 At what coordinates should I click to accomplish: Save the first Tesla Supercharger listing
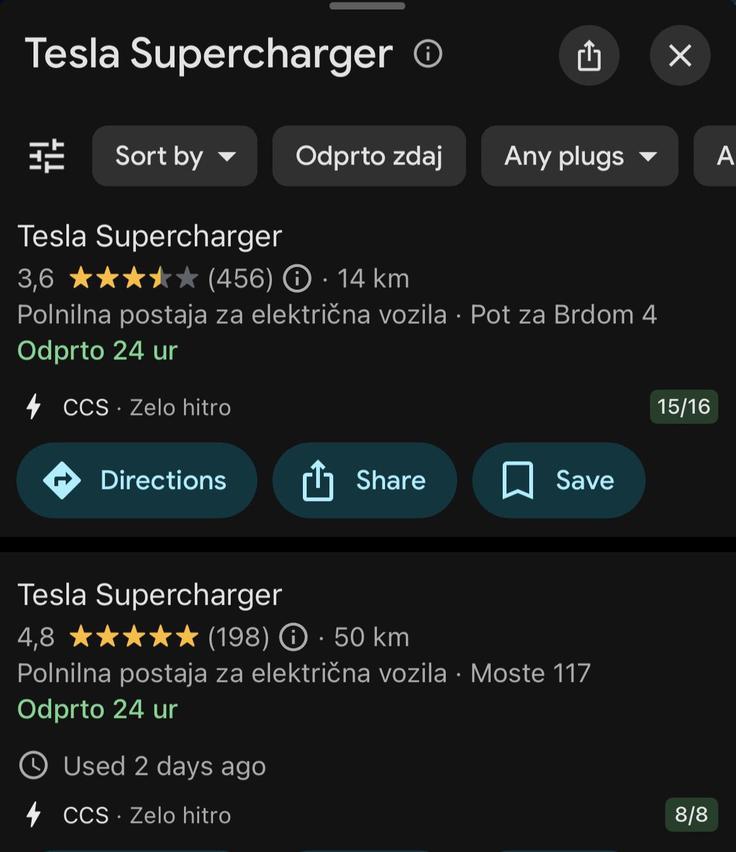558,481
